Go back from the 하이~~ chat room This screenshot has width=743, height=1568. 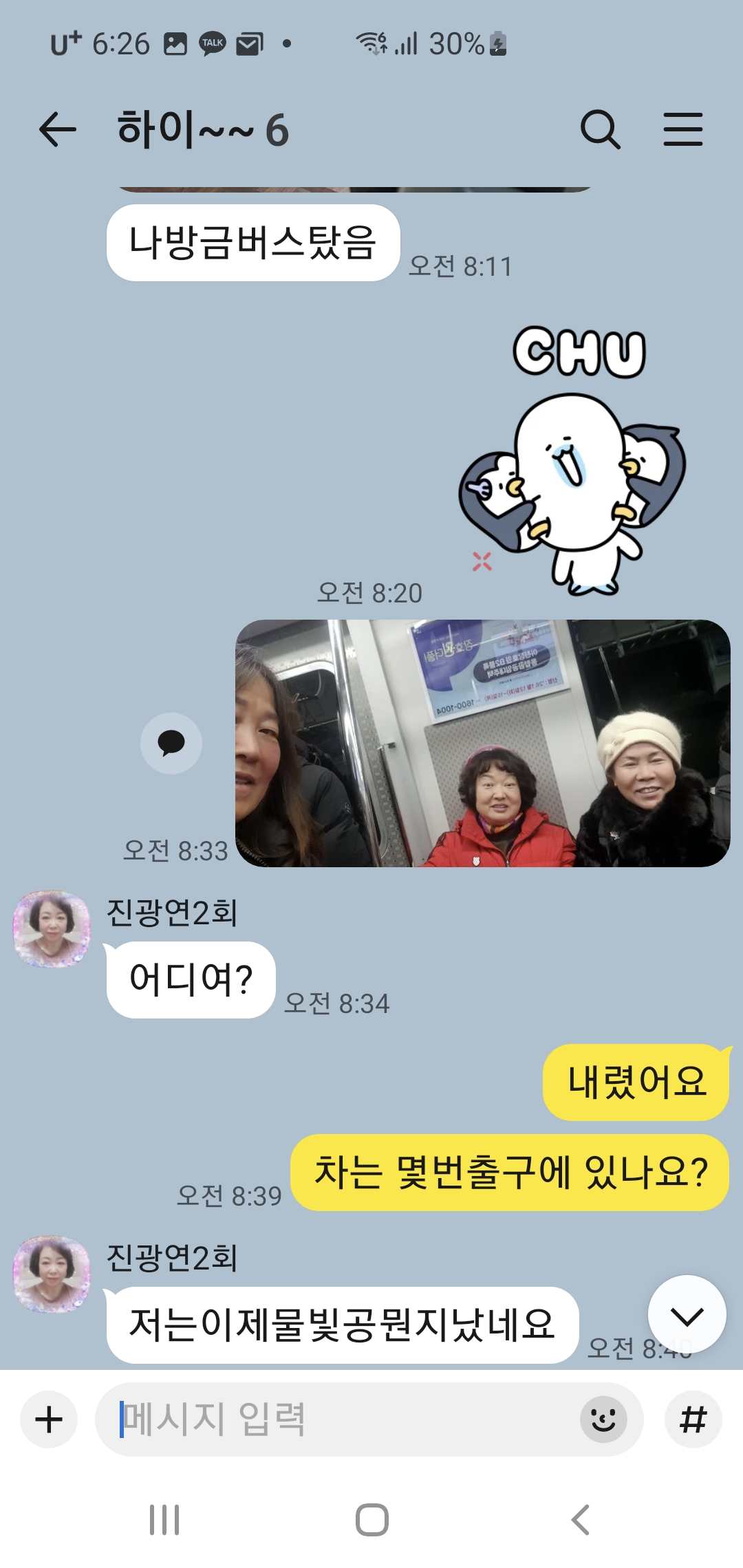(57, 130)
